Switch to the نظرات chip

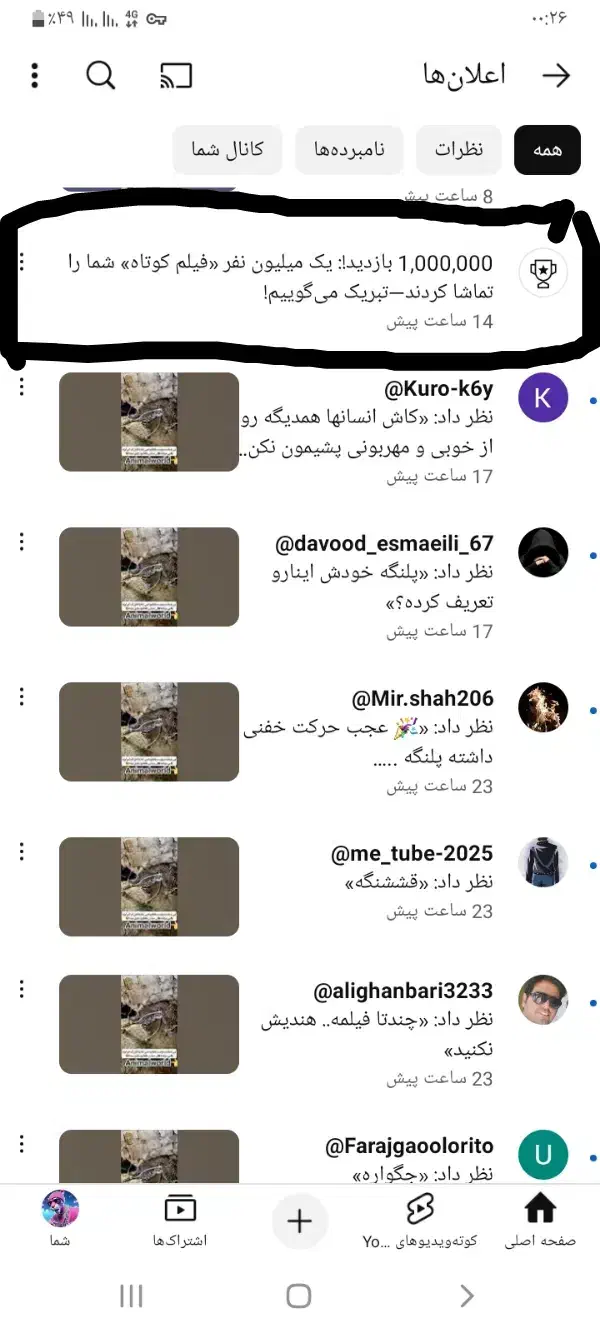coord(458,150)
